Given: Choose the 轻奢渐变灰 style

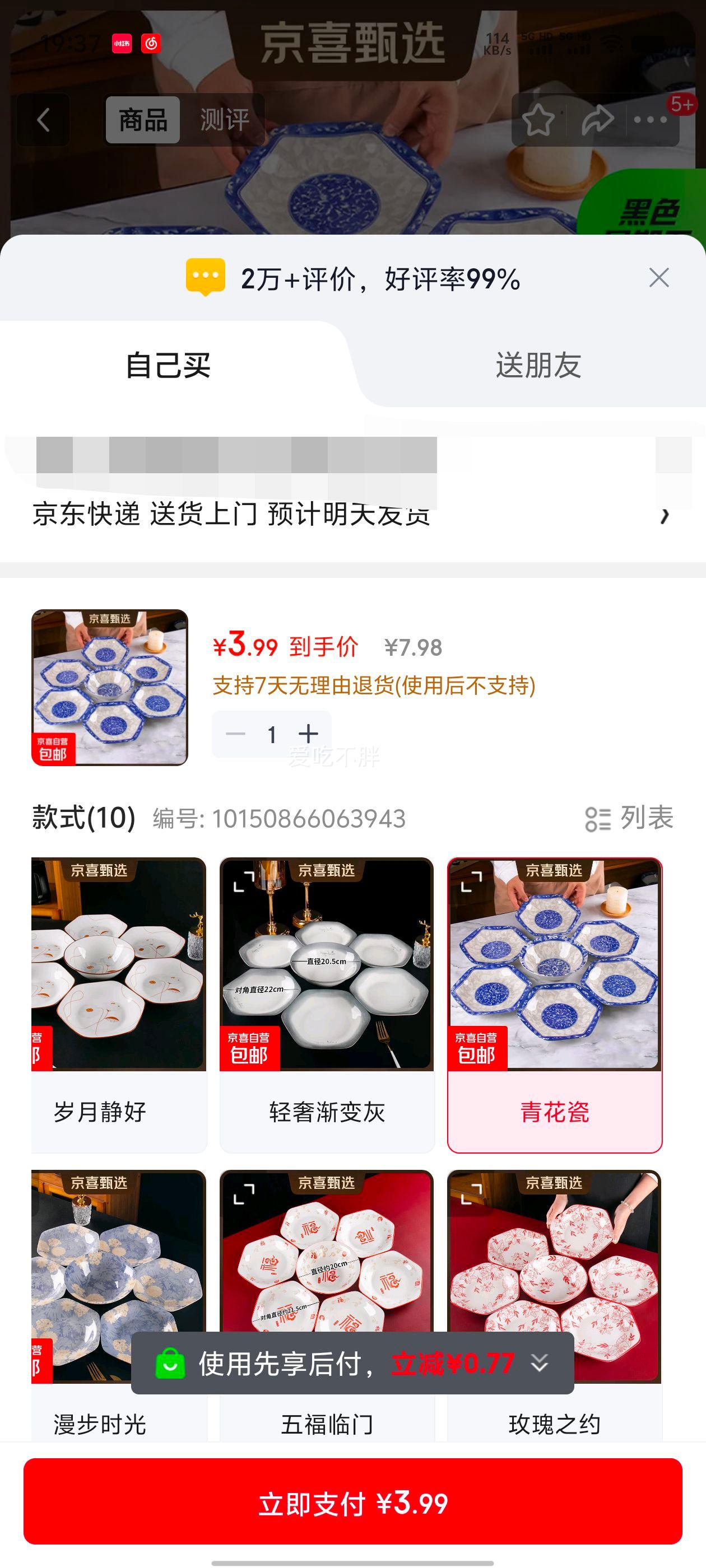Looking at the screenshot, I should tap(327, 1004).
